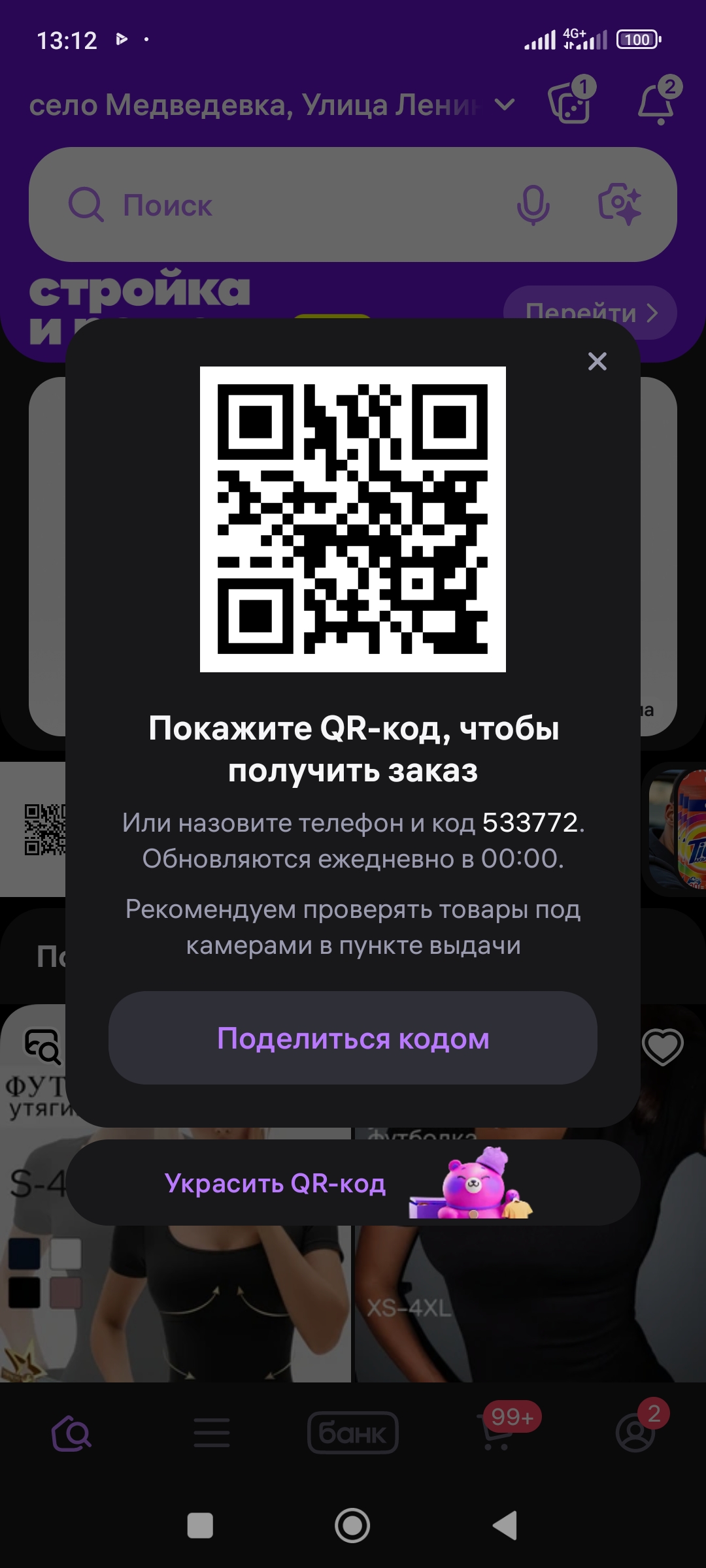The image size is (706, 1568).
Task: Tap the Поделиться кодом button
Action: click(353, 1038)
